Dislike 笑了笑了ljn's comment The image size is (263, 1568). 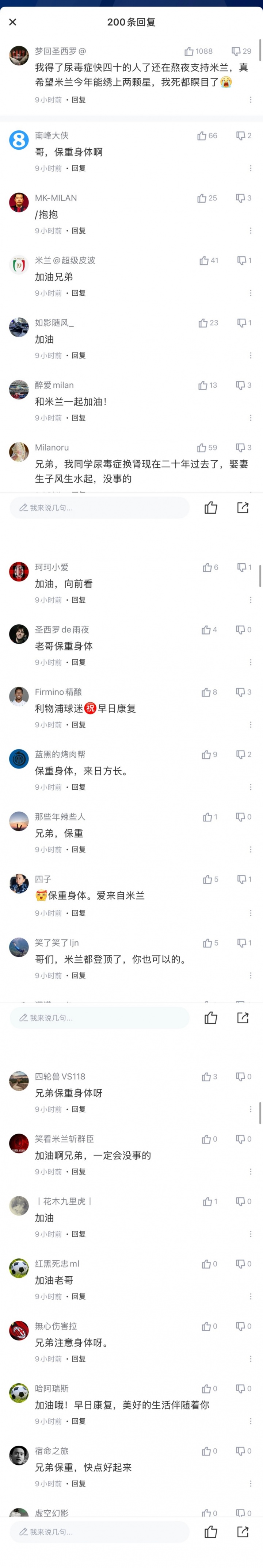click(x=241, y=943)
